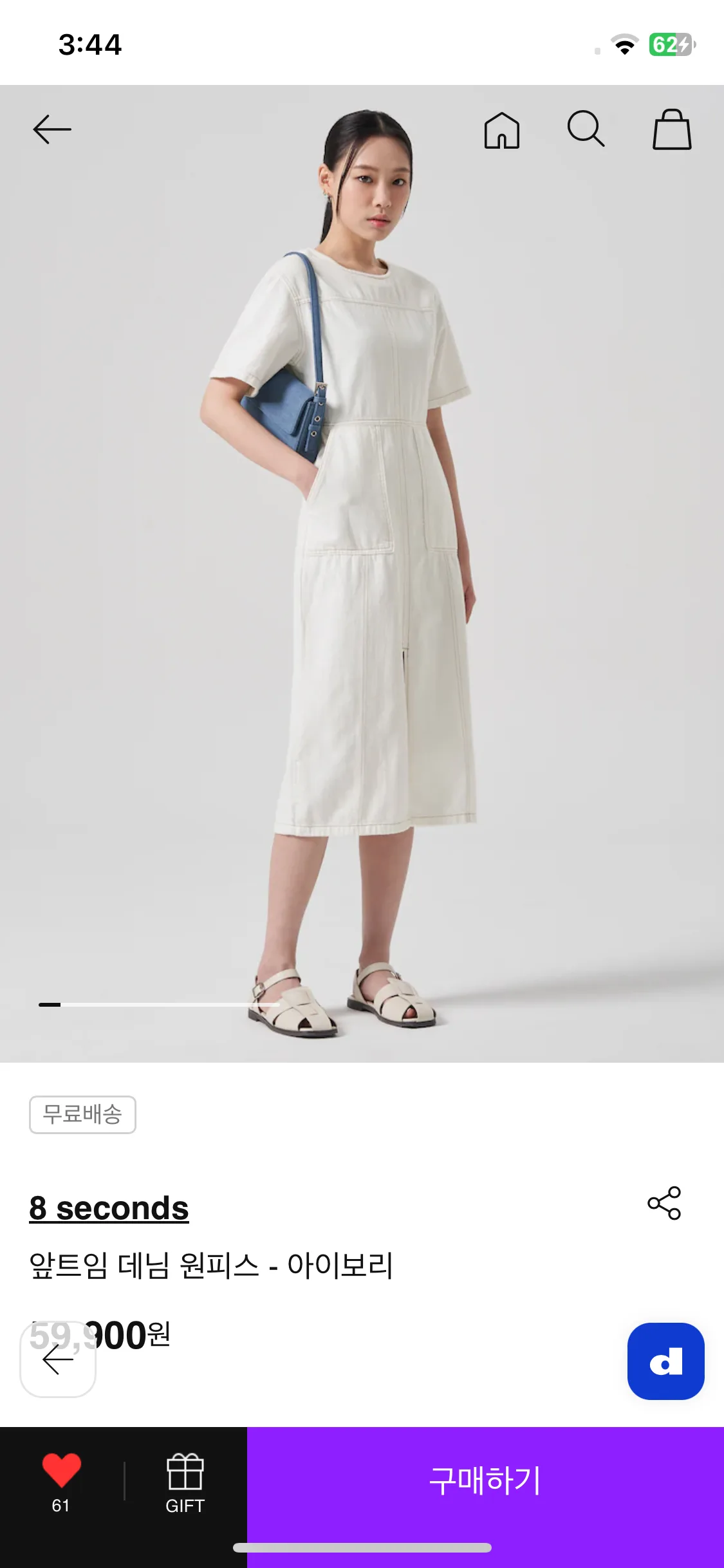Screen dimensions: 724x1568
Task: Tap the floating back arrow button
Action: coord(58,1359)
